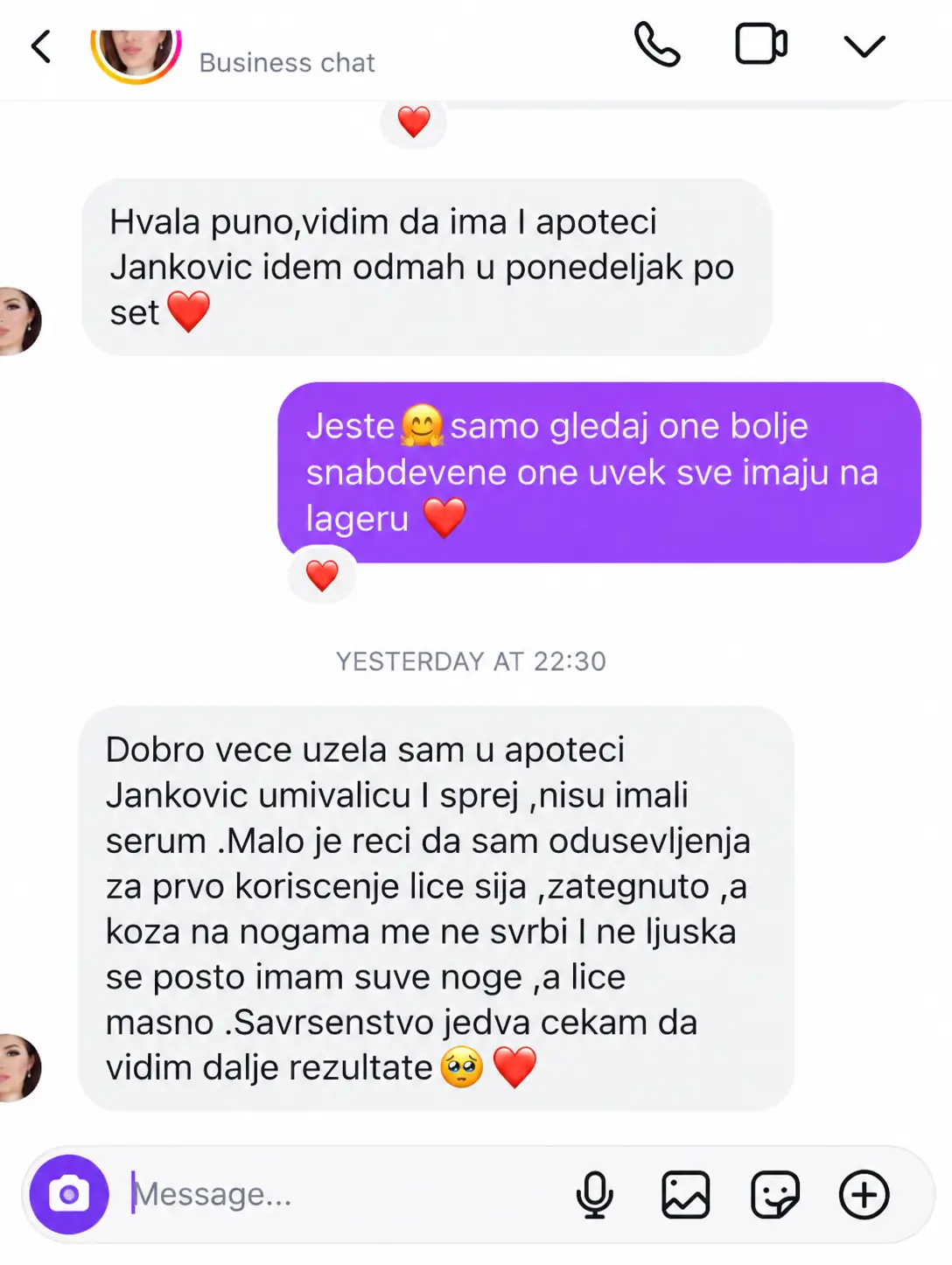Start a voice call

tap(657, 45)
